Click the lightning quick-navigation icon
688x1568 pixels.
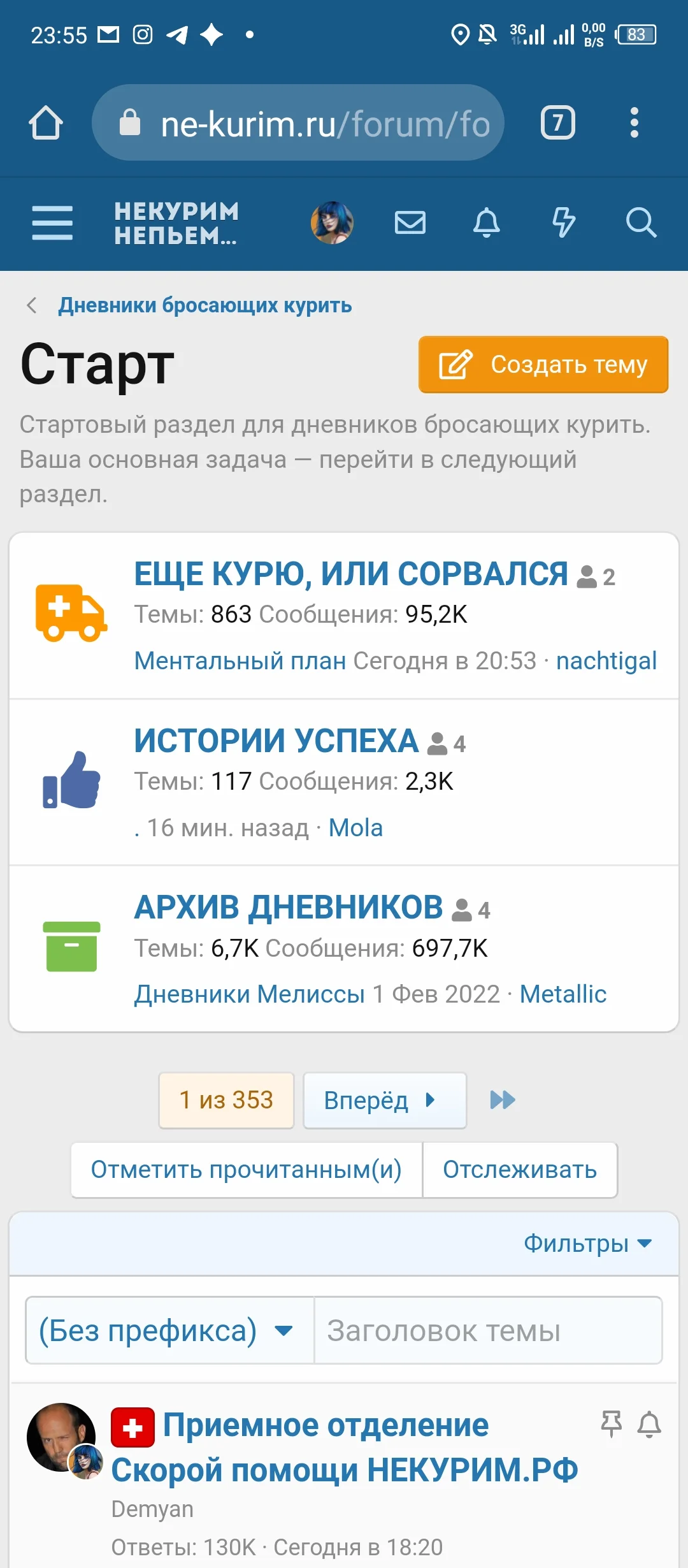tap(563, 223)
